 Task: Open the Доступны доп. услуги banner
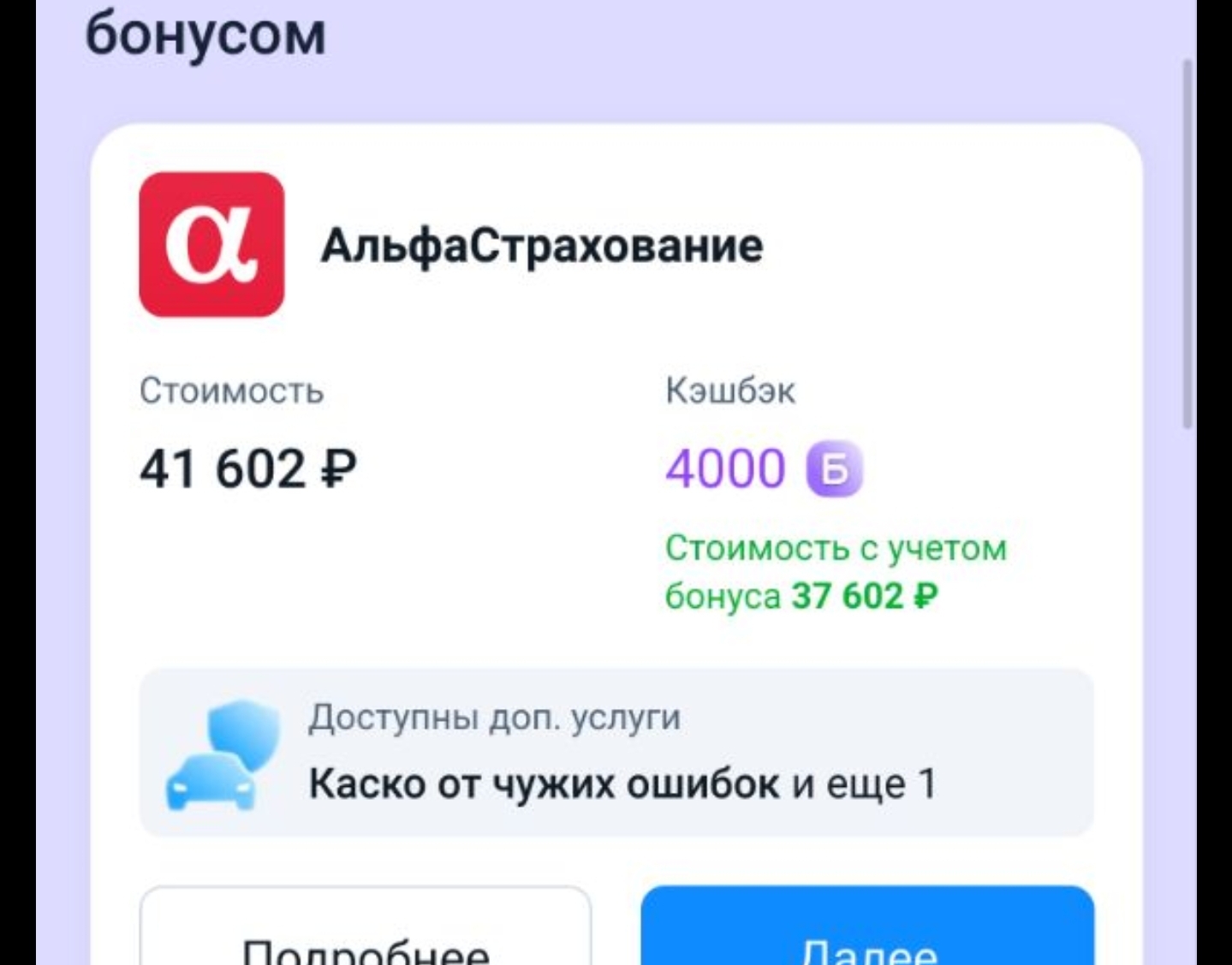(x=616, y=753)
